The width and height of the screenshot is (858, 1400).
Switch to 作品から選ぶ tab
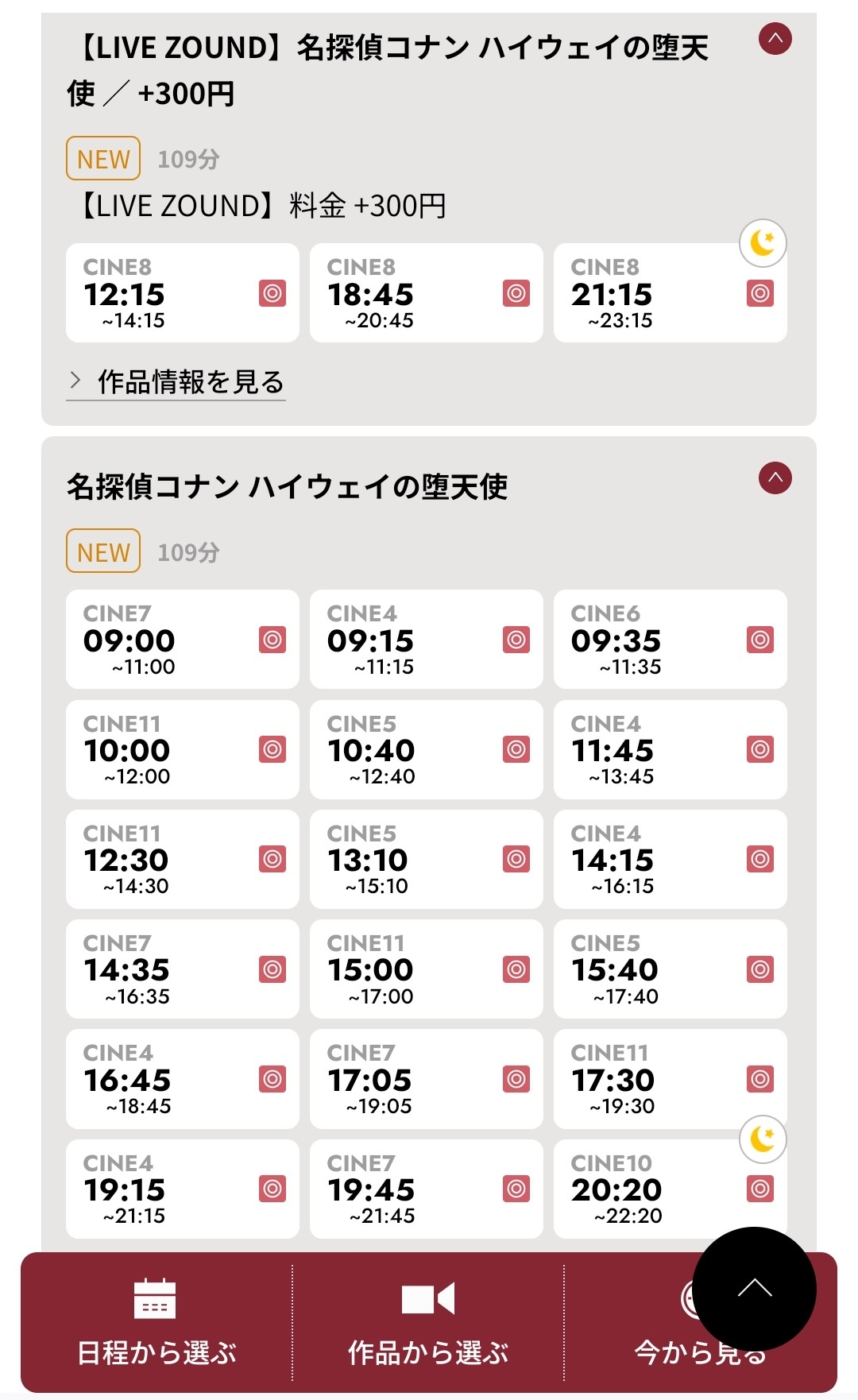[x=428, y=1323]
